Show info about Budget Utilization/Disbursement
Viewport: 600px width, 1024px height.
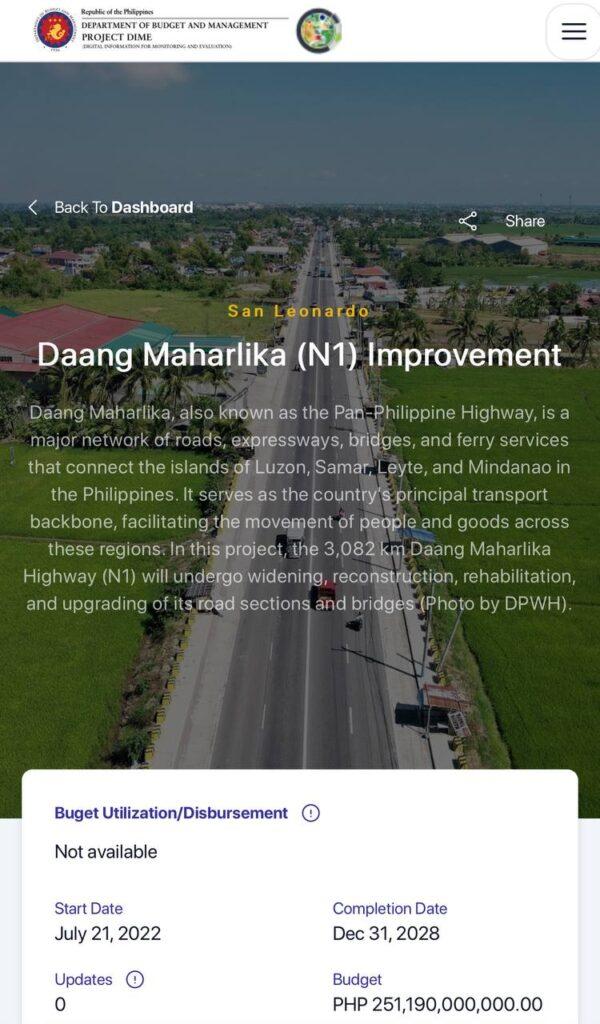[311, 813]
